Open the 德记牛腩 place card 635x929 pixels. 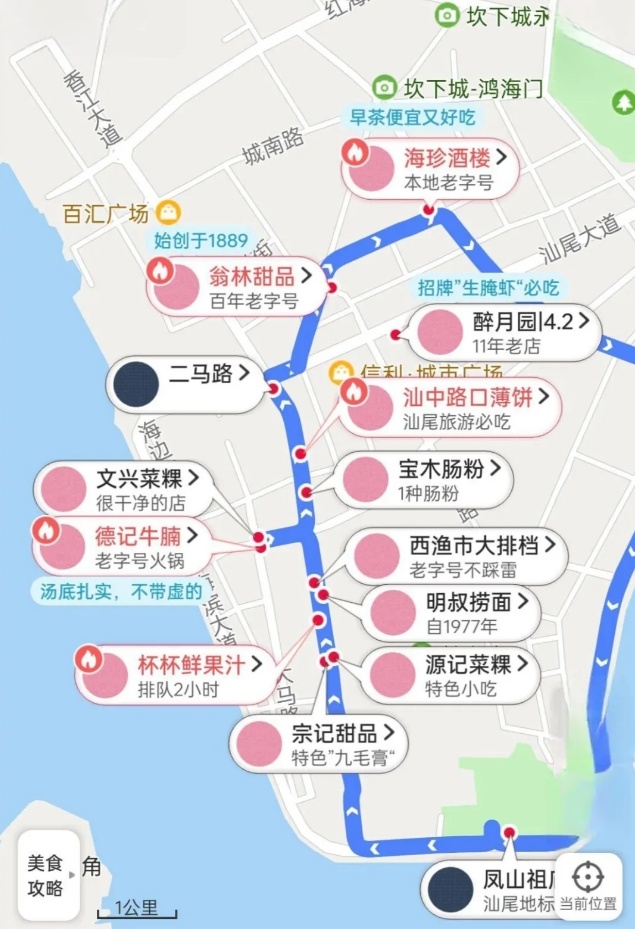[x=122, y=546]
